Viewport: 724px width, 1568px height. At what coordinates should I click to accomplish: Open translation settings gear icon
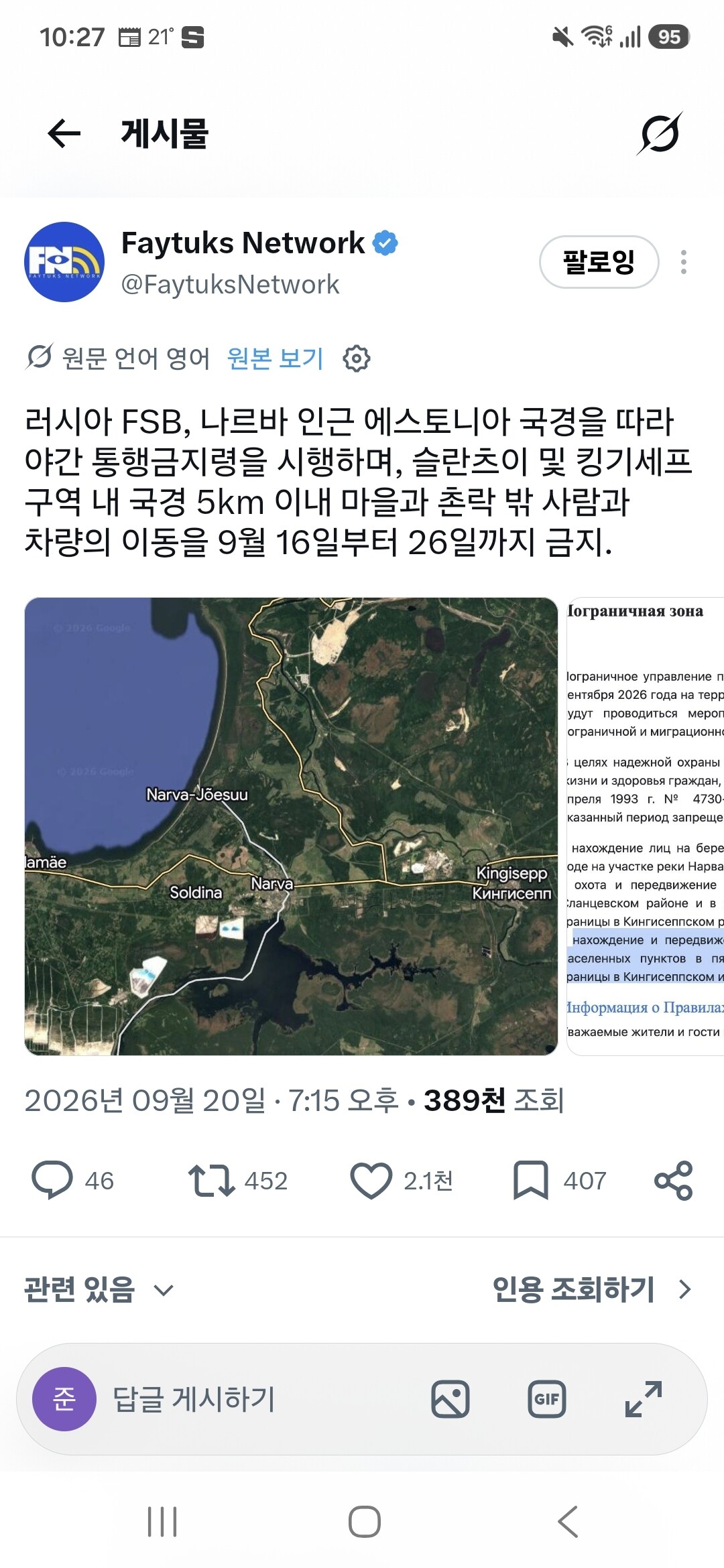[x=357, y=358]
